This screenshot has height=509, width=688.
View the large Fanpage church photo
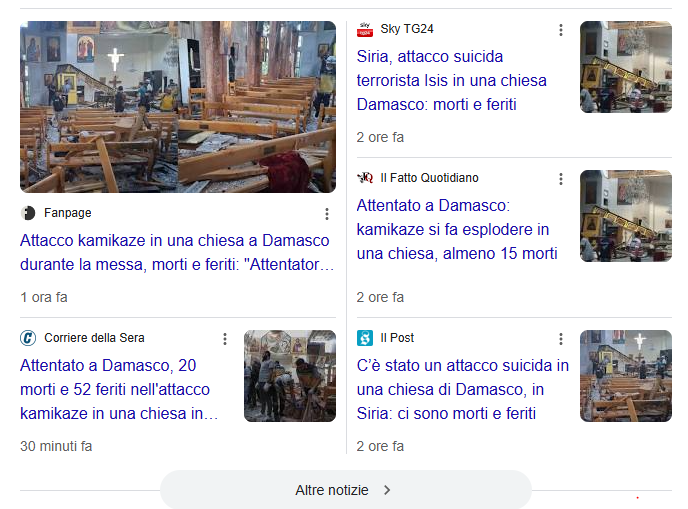(x=178, y=107)
